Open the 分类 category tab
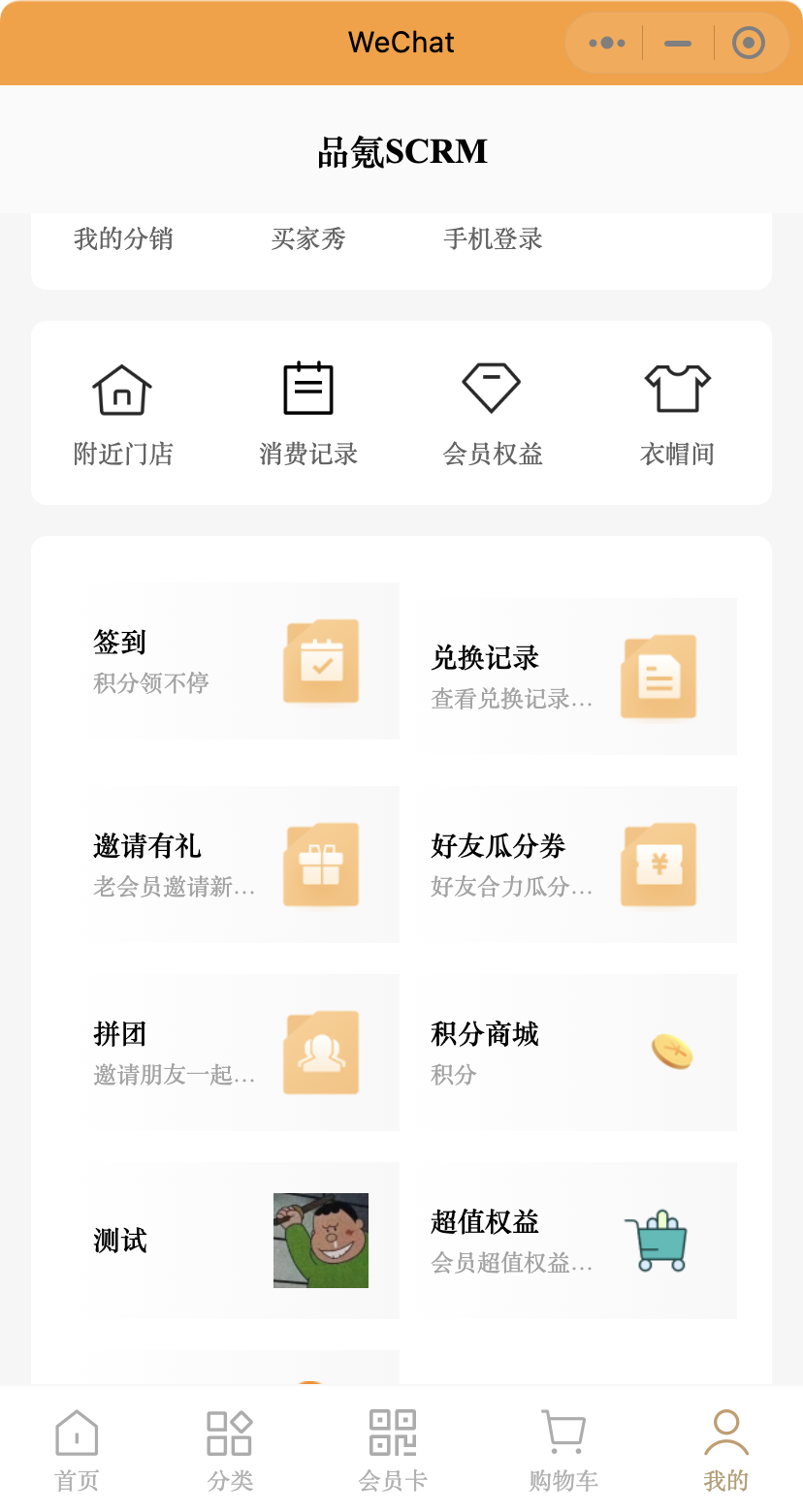The image size is (803, 1512). pyautogui.click(x=229, y=1449)
